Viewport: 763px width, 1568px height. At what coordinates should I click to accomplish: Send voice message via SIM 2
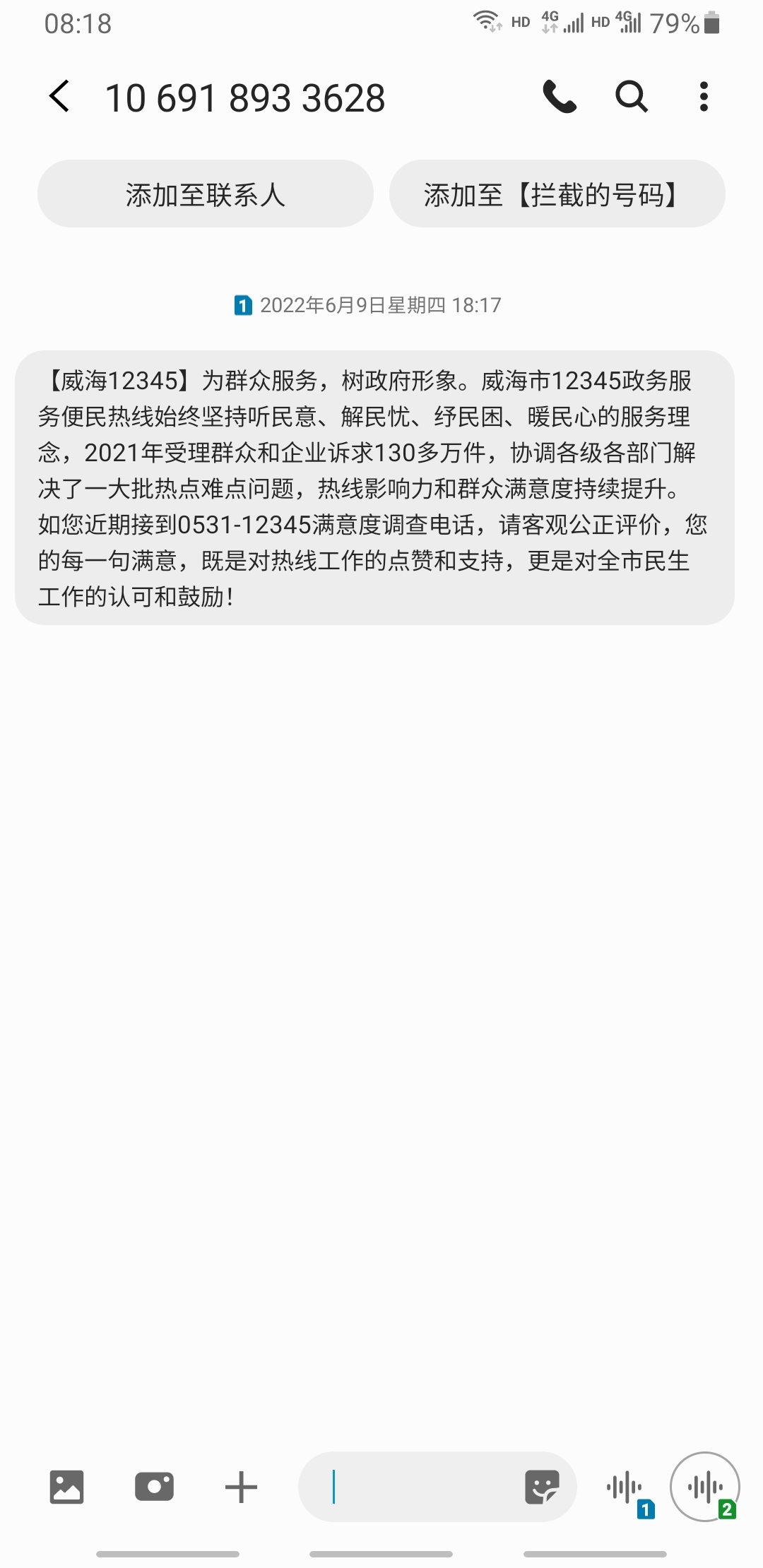point(705,1487)
